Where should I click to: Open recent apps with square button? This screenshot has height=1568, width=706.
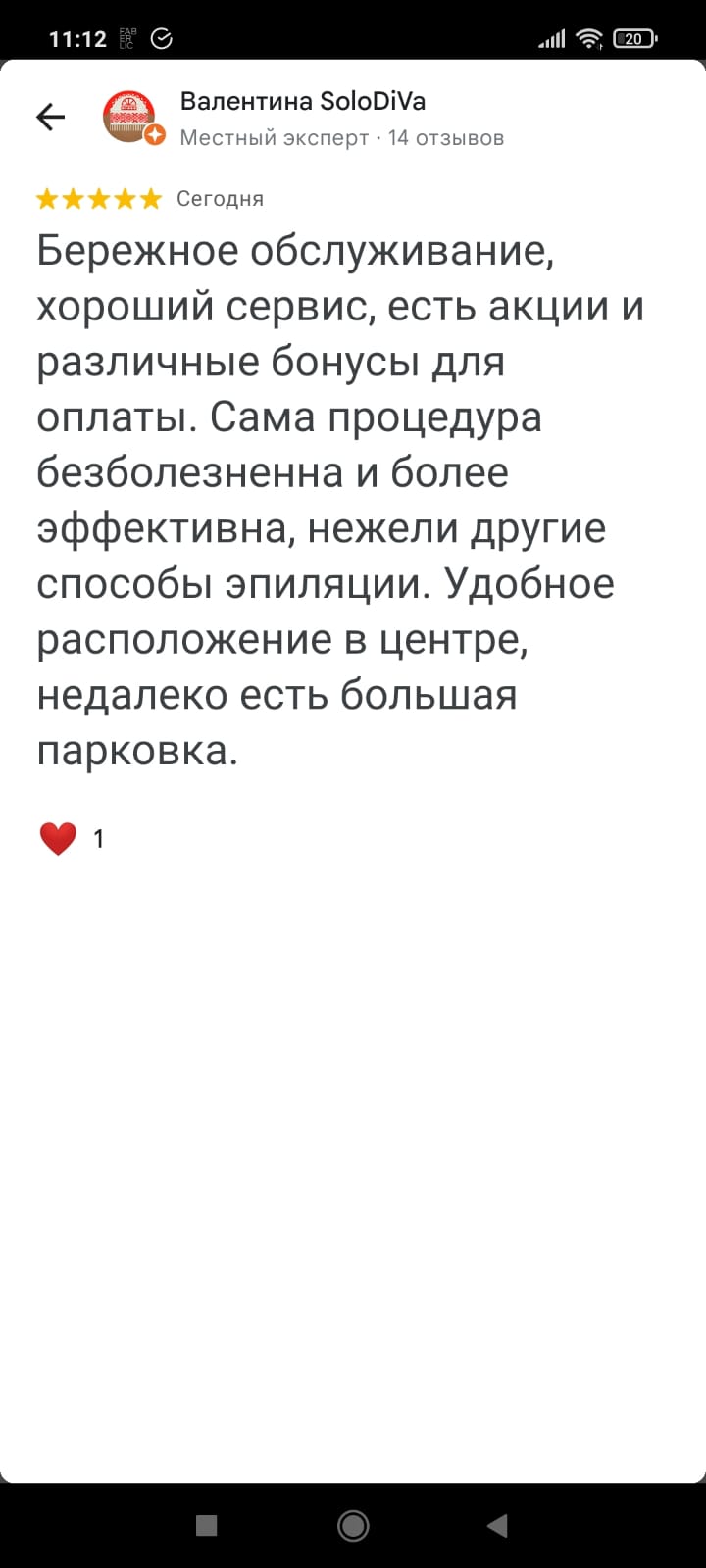coord(206,1525)
